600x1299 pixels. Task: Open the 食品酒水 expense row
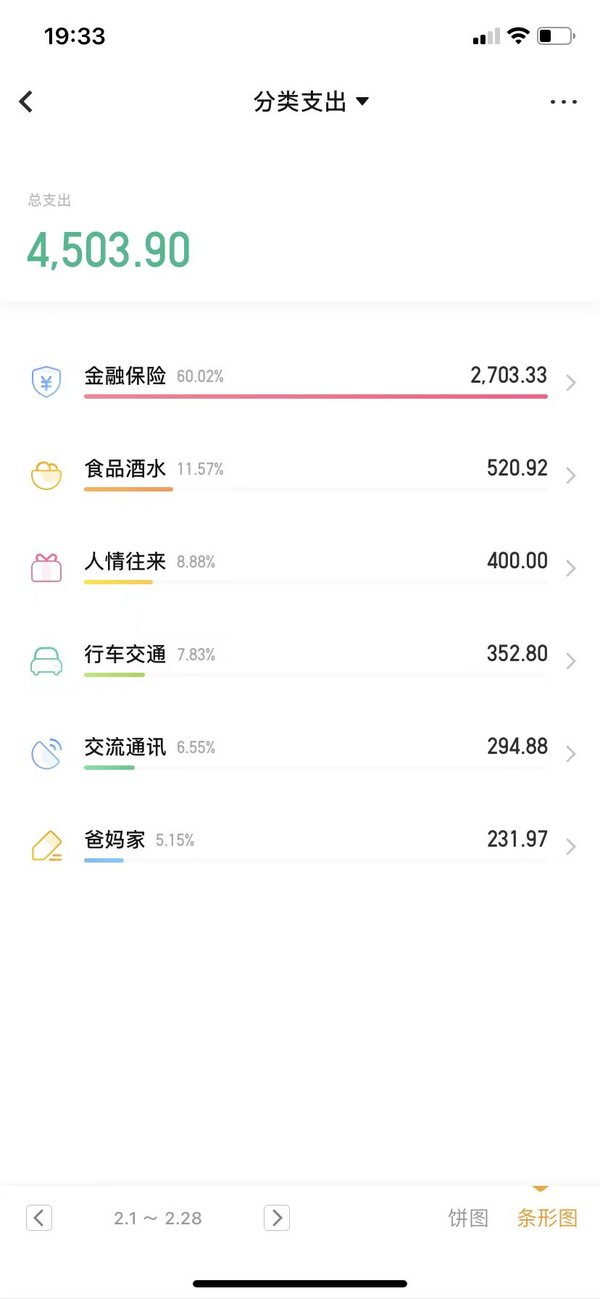(300, 474)
